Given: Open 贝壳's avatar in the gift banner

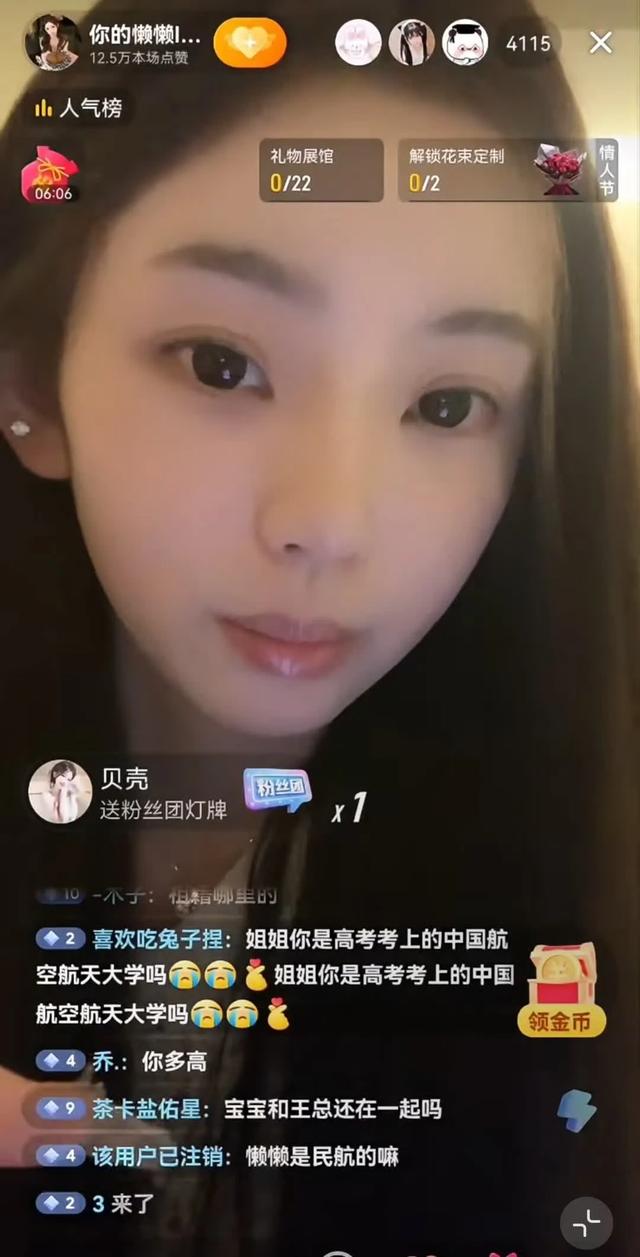Looking at the screenshot, I should (x=60, y=792).
